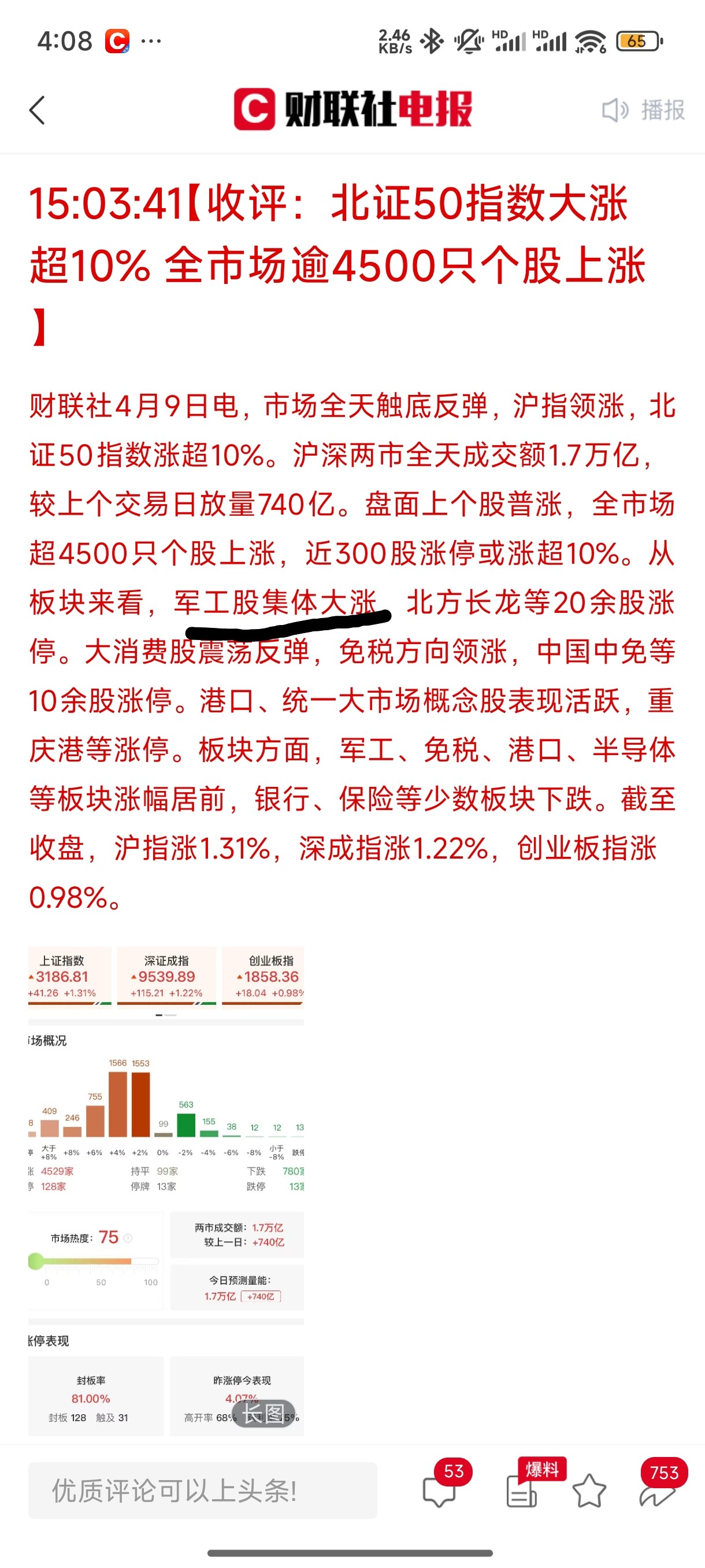705x1568 pixels.
Task: Open the 爆料 tip-off icon
Action: pyautogui.click(x=523, y=1490)
